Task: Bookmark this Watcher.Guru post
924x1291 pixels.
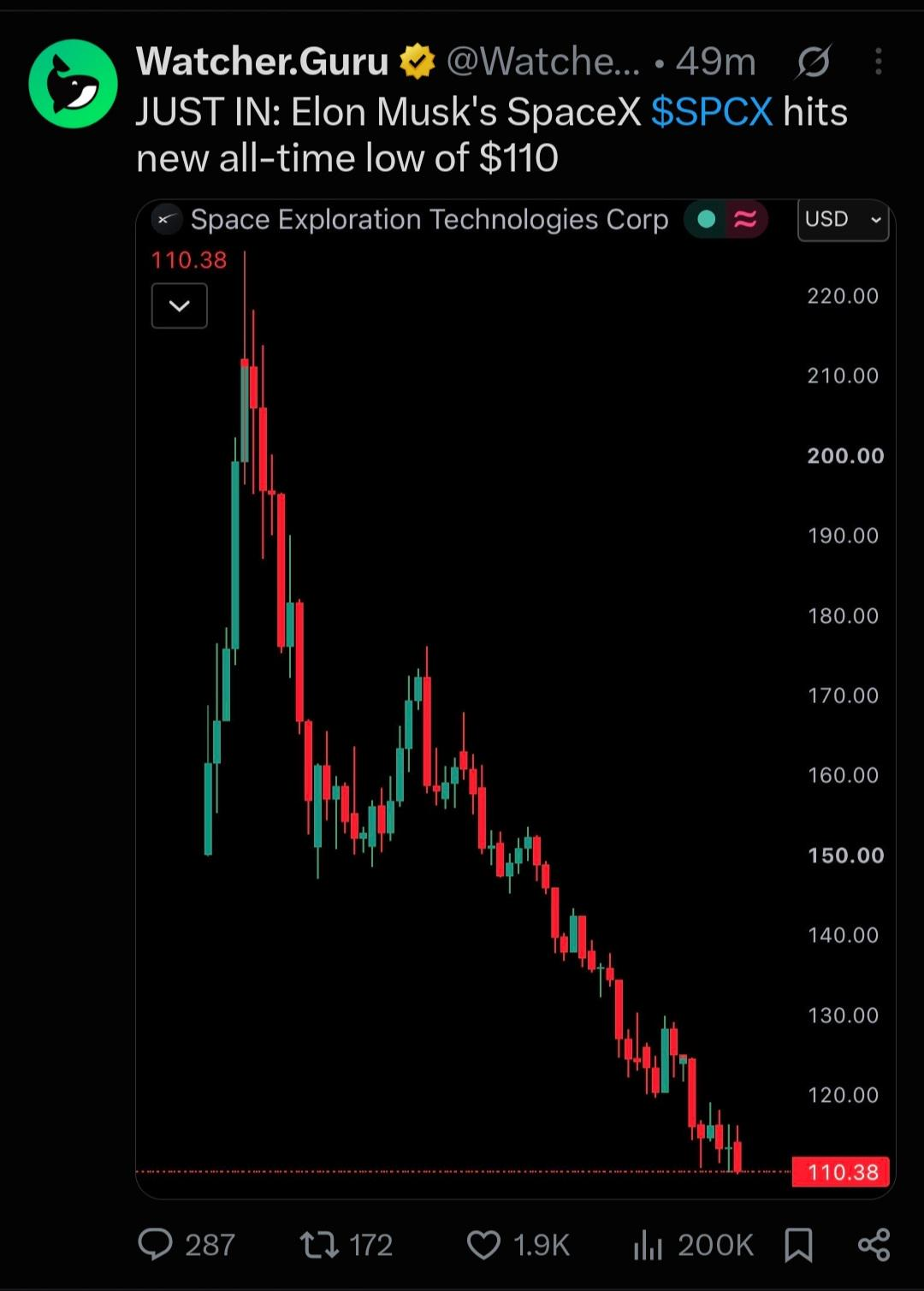Action: tap(798, 1244)
